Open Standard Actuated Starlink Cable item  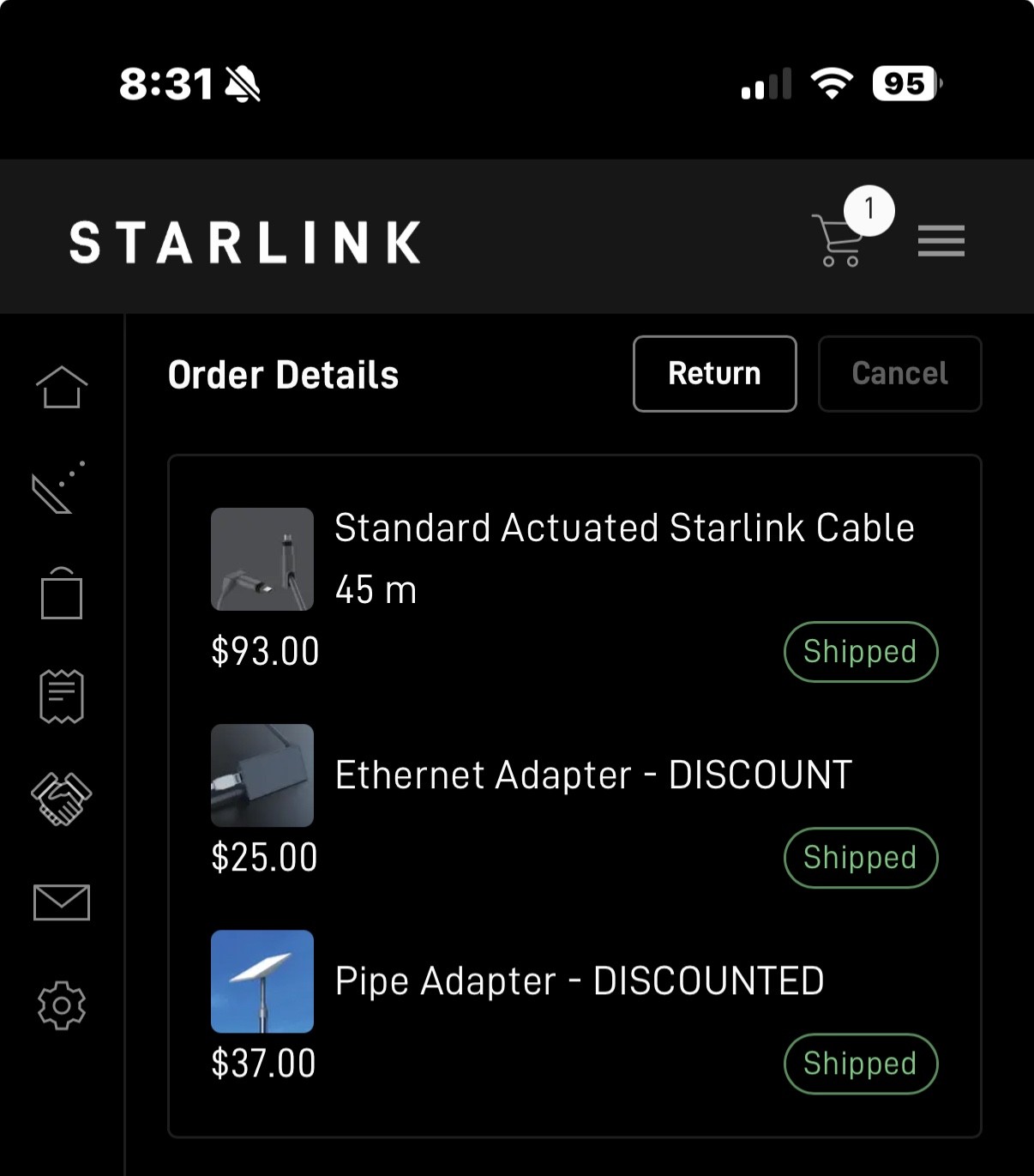[623, 528]
